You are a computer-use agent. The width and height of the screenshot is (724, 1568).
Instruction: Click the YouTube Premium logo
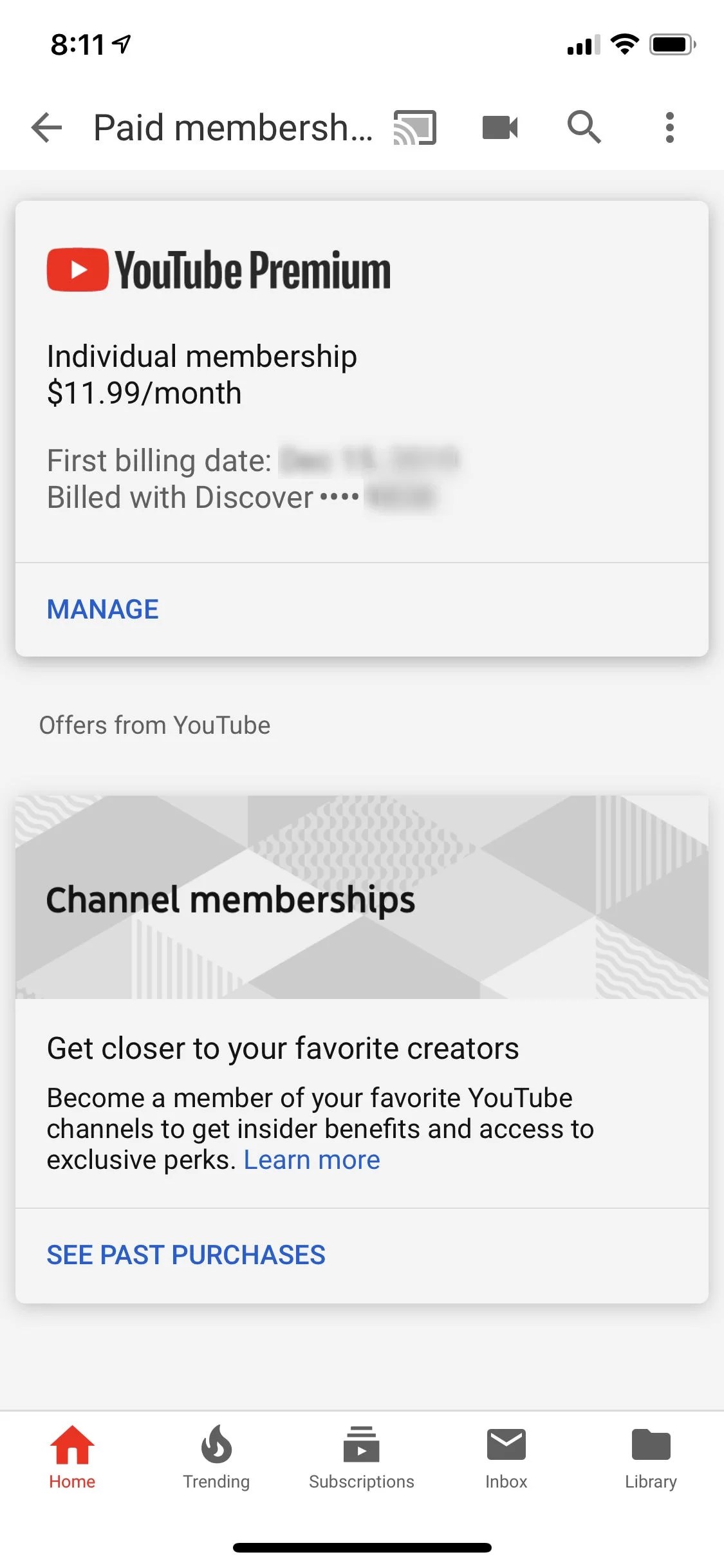click(x=217, y=269)
